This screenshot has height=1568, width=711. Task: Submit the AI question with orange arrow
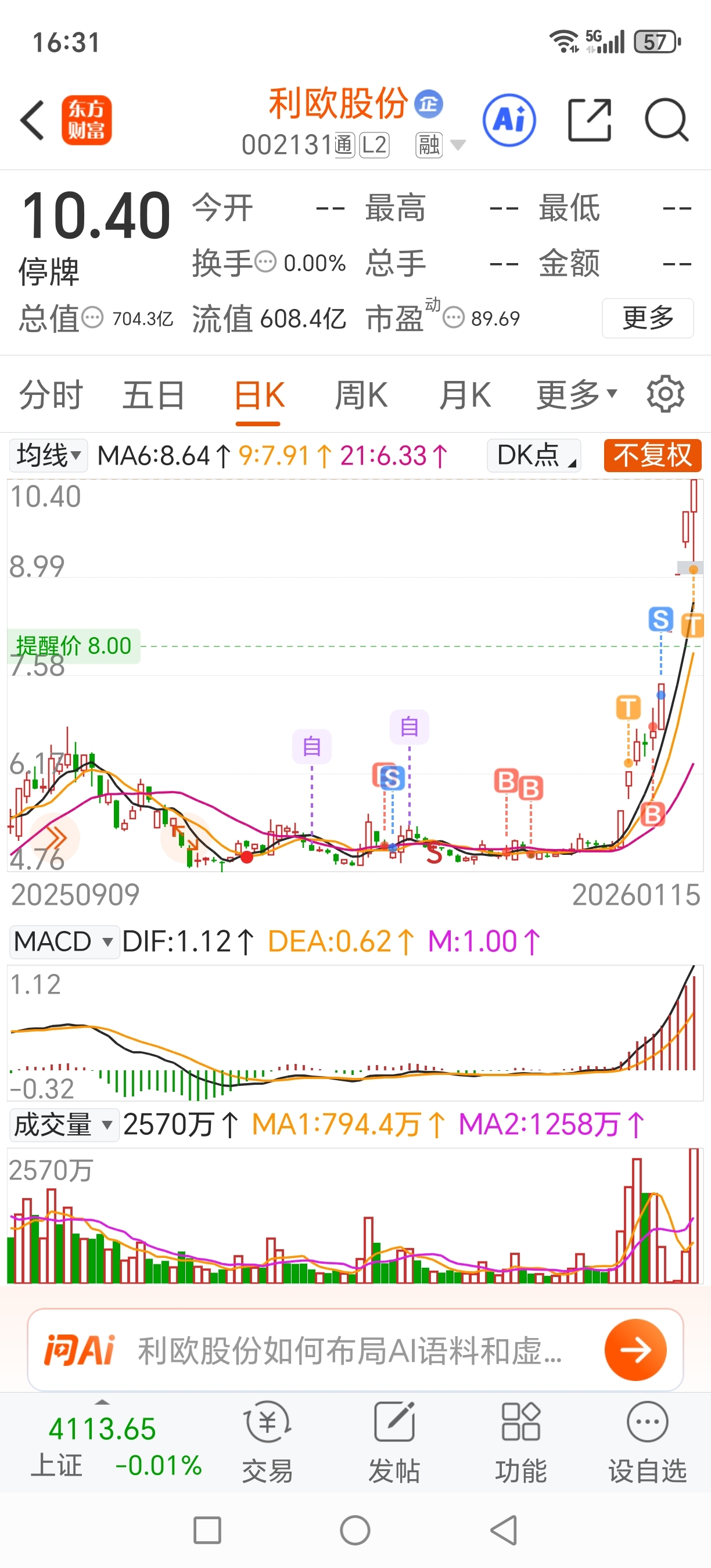[635, 1350]
